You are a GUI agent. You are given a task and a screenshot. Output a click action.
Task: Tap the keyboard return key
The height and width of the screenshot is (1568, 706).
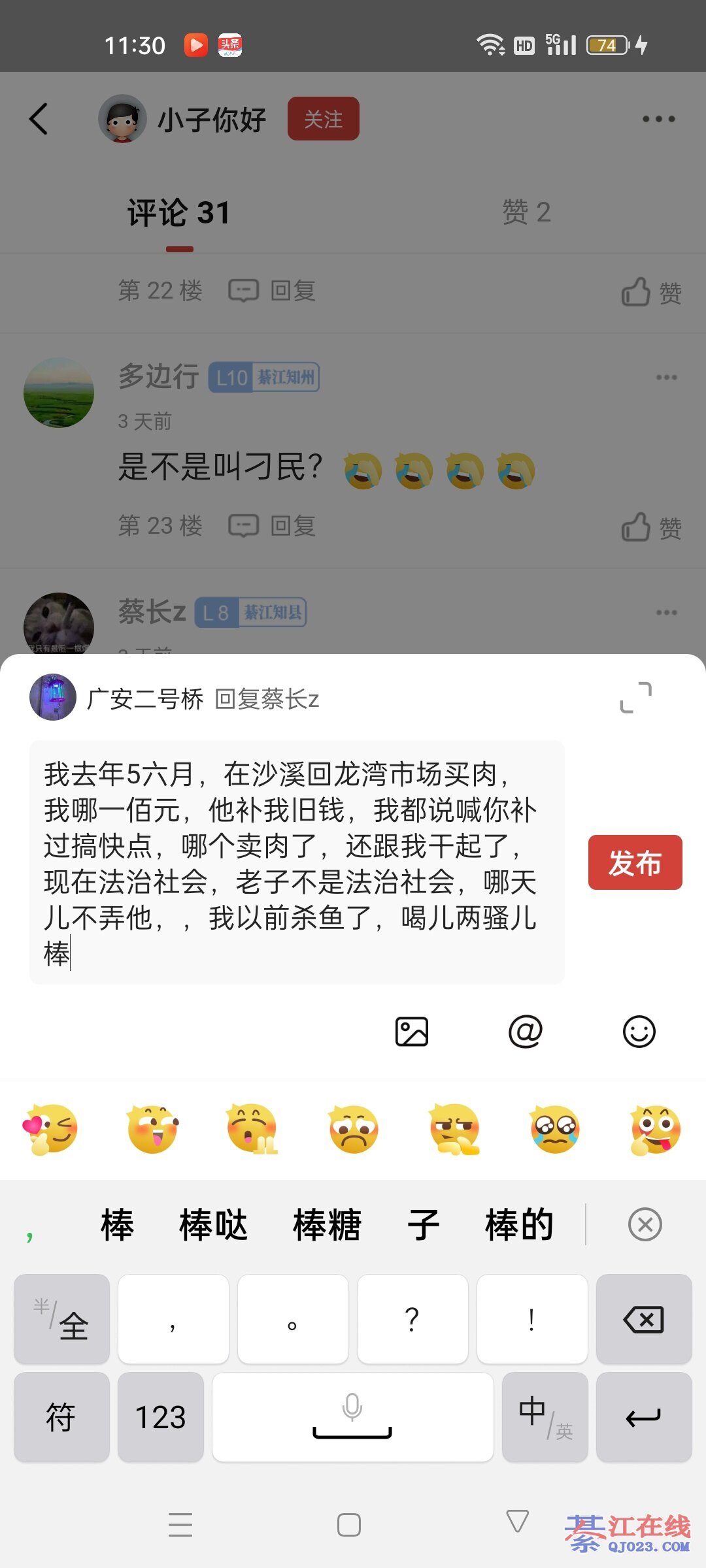[644, 1418]
